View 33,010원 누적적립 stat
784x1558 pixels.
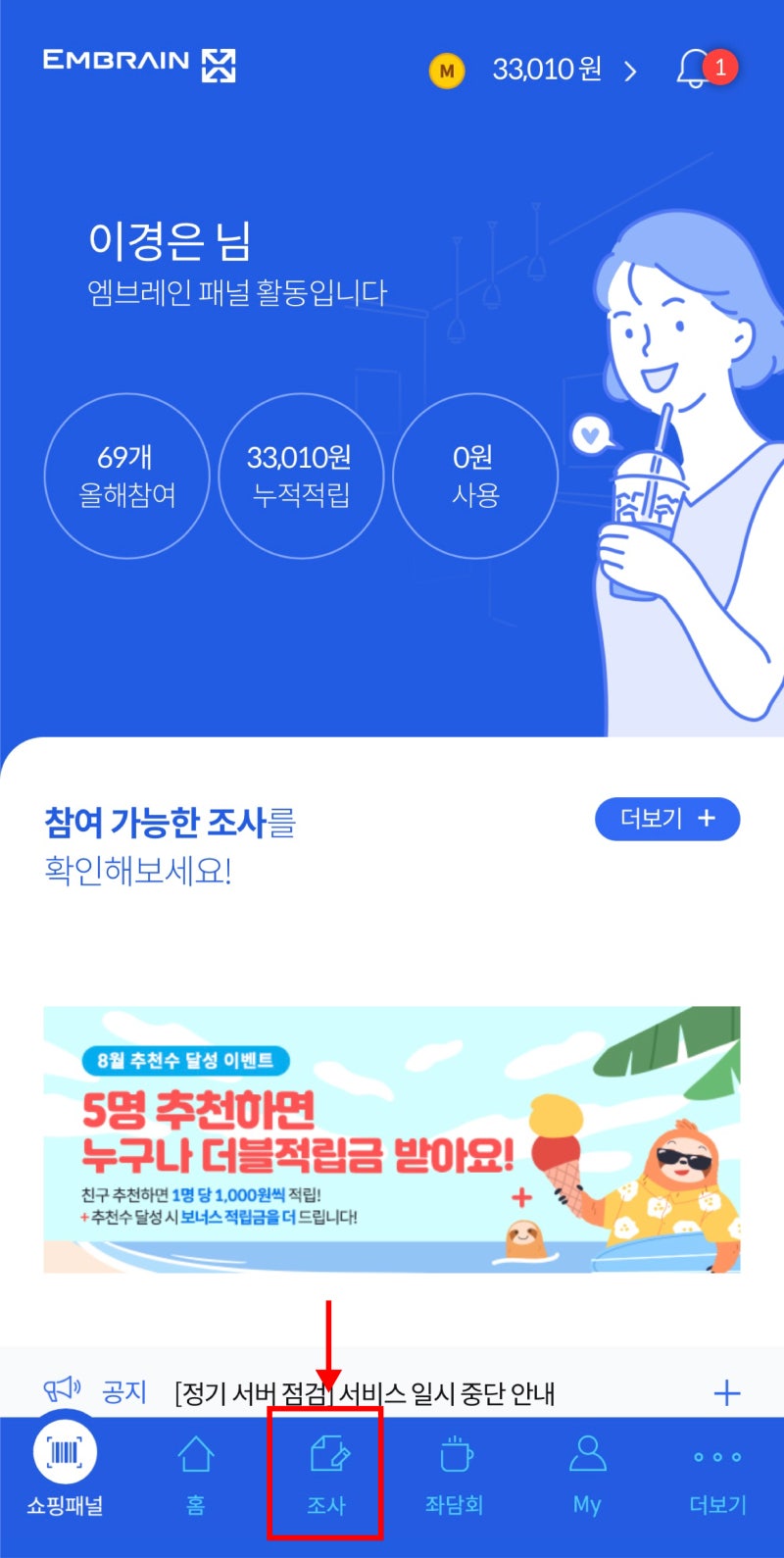[x=300, y=477]
